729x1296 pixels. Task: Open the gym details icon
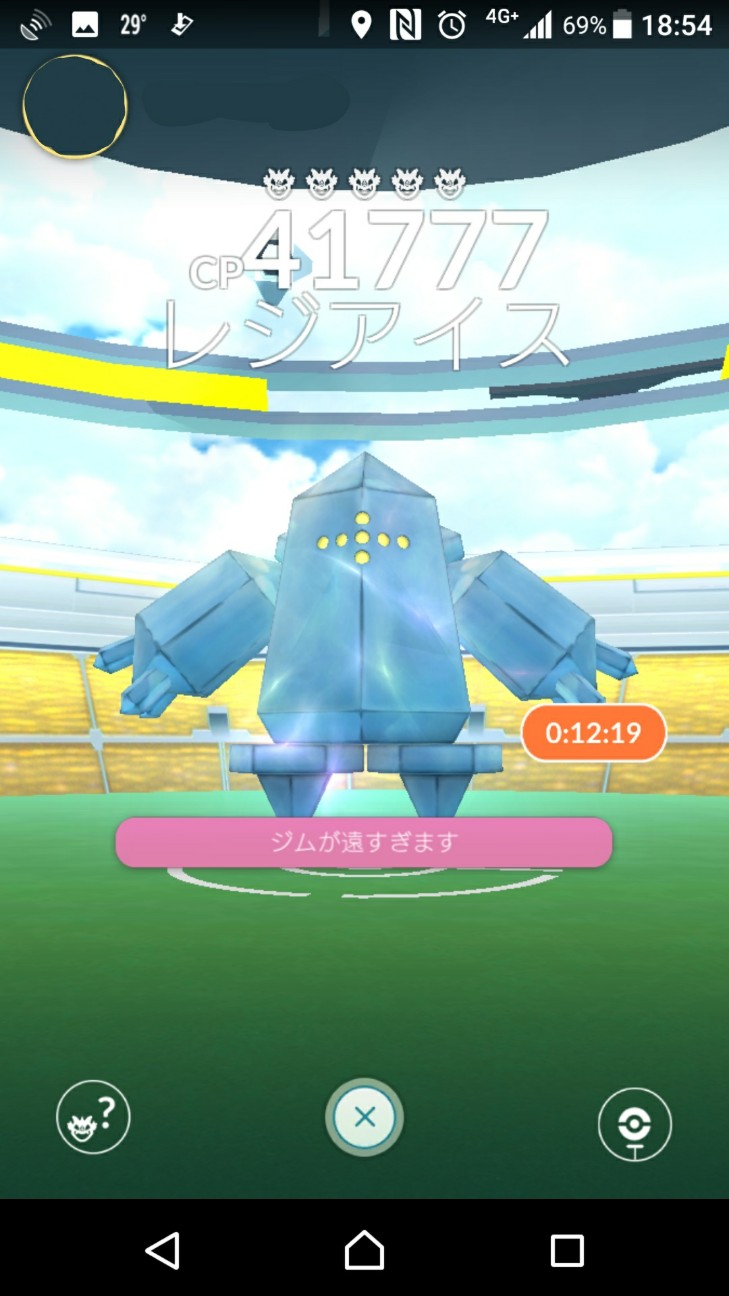pos(635,1125)
